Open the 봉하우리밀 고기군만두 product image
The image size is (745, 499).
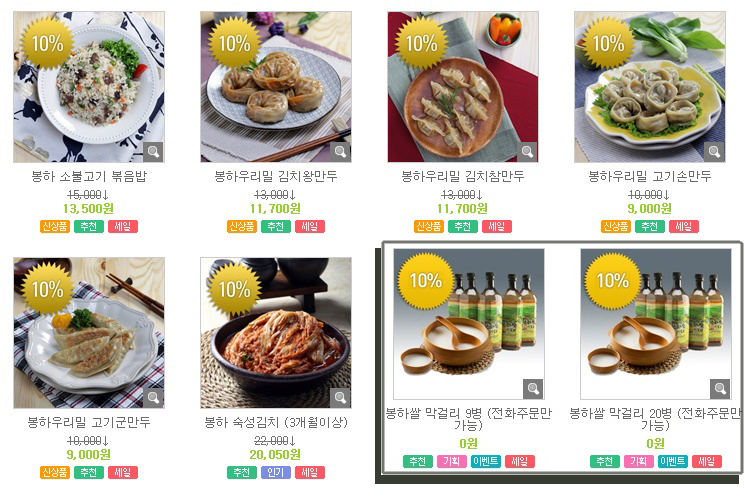coord(88,332)
